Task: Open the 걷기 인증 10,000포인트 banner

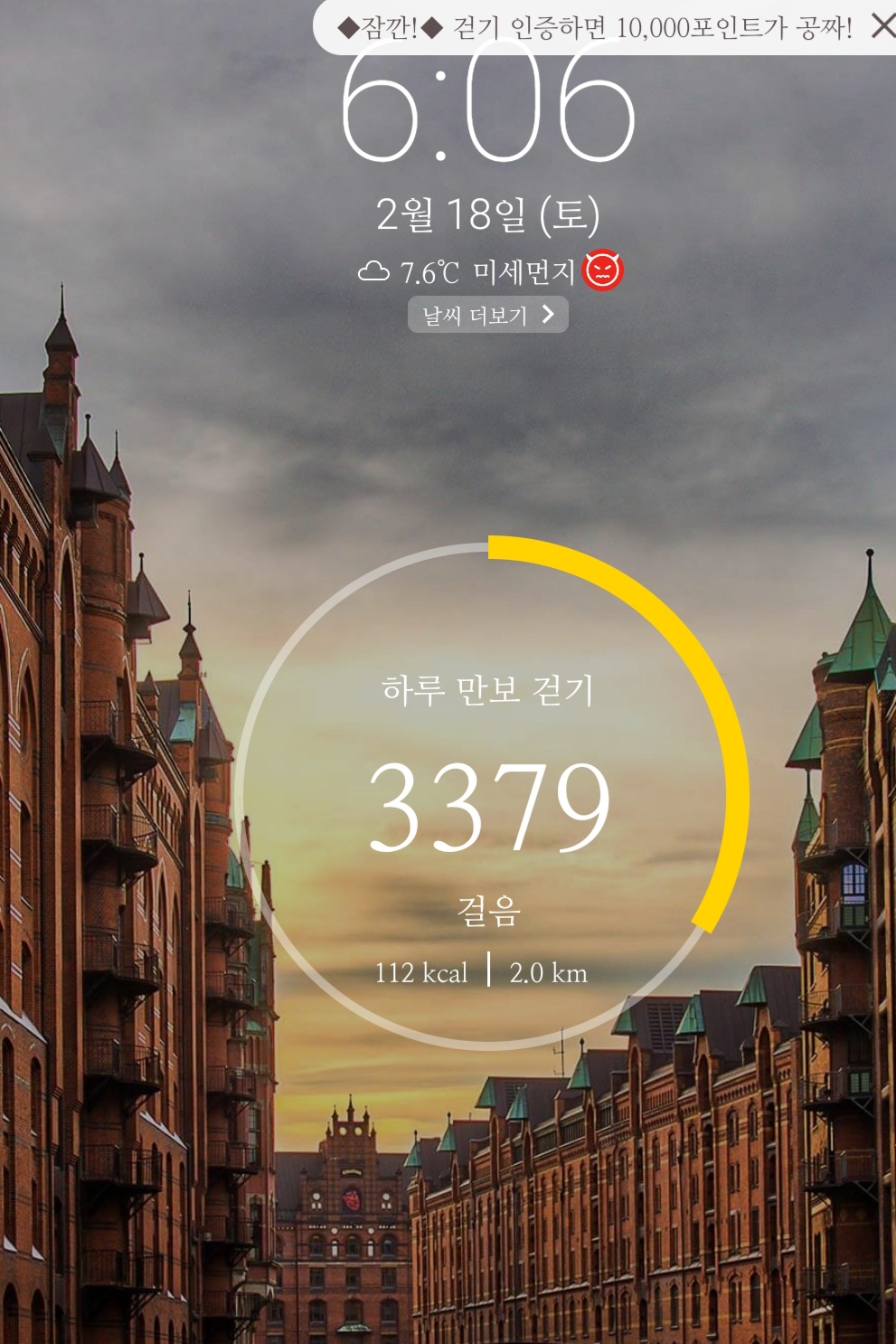Action: tap(594, 27)
